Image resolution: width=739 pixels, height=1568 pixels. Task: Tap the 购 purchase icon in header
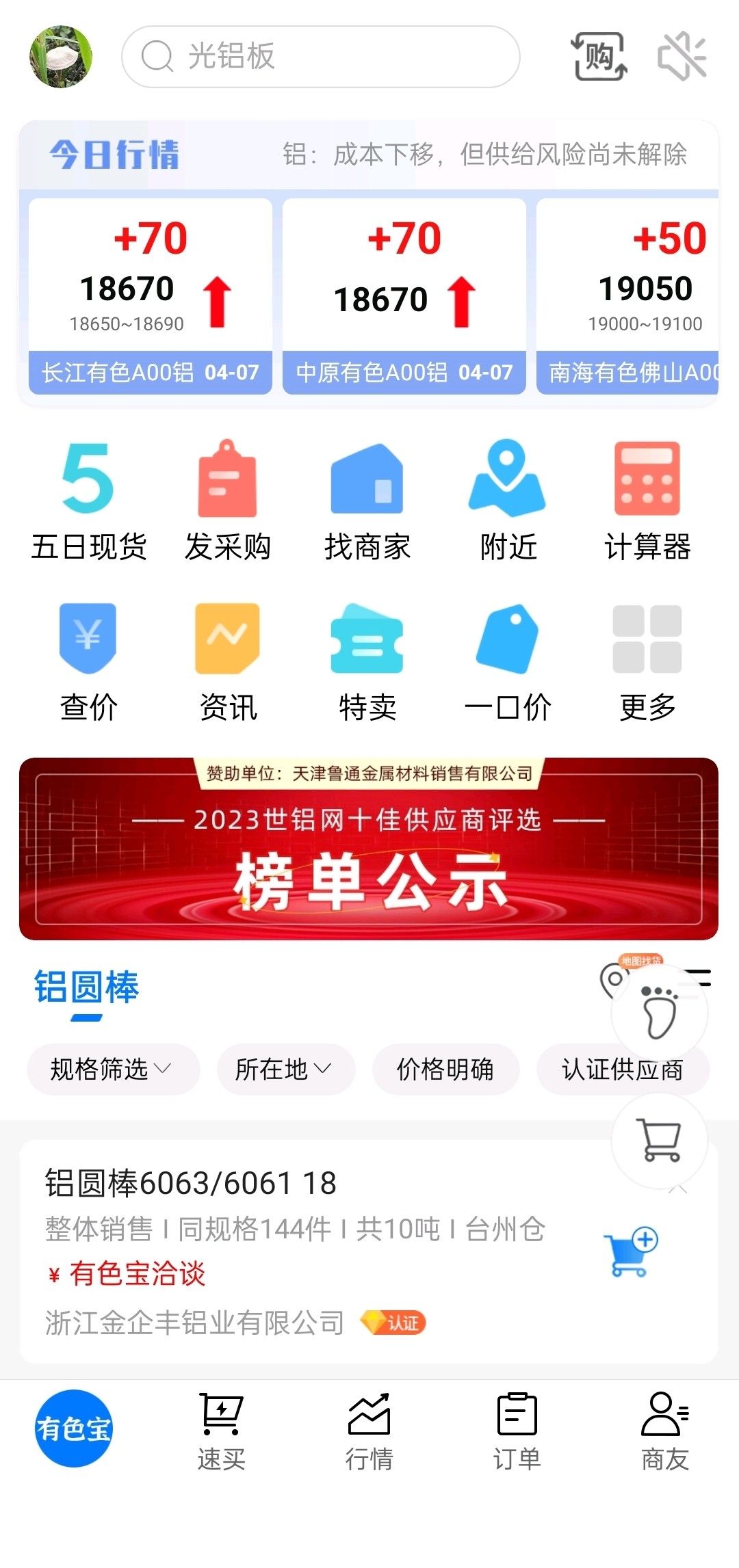(599, 57)
